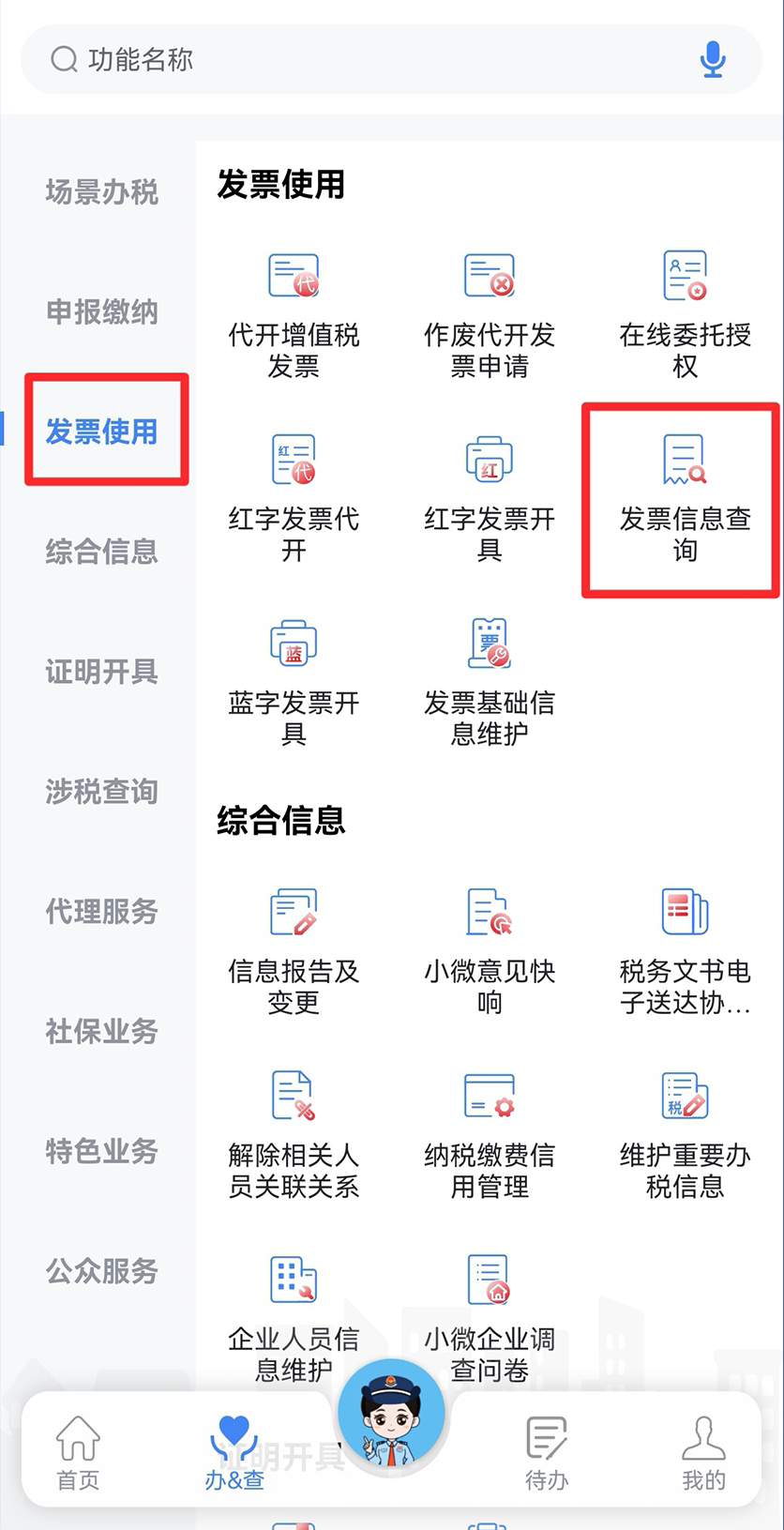Image resolution: width=784 pixels, height=1530 pixels.
Task: Open 红字发票代开
Action: point(294,499)
